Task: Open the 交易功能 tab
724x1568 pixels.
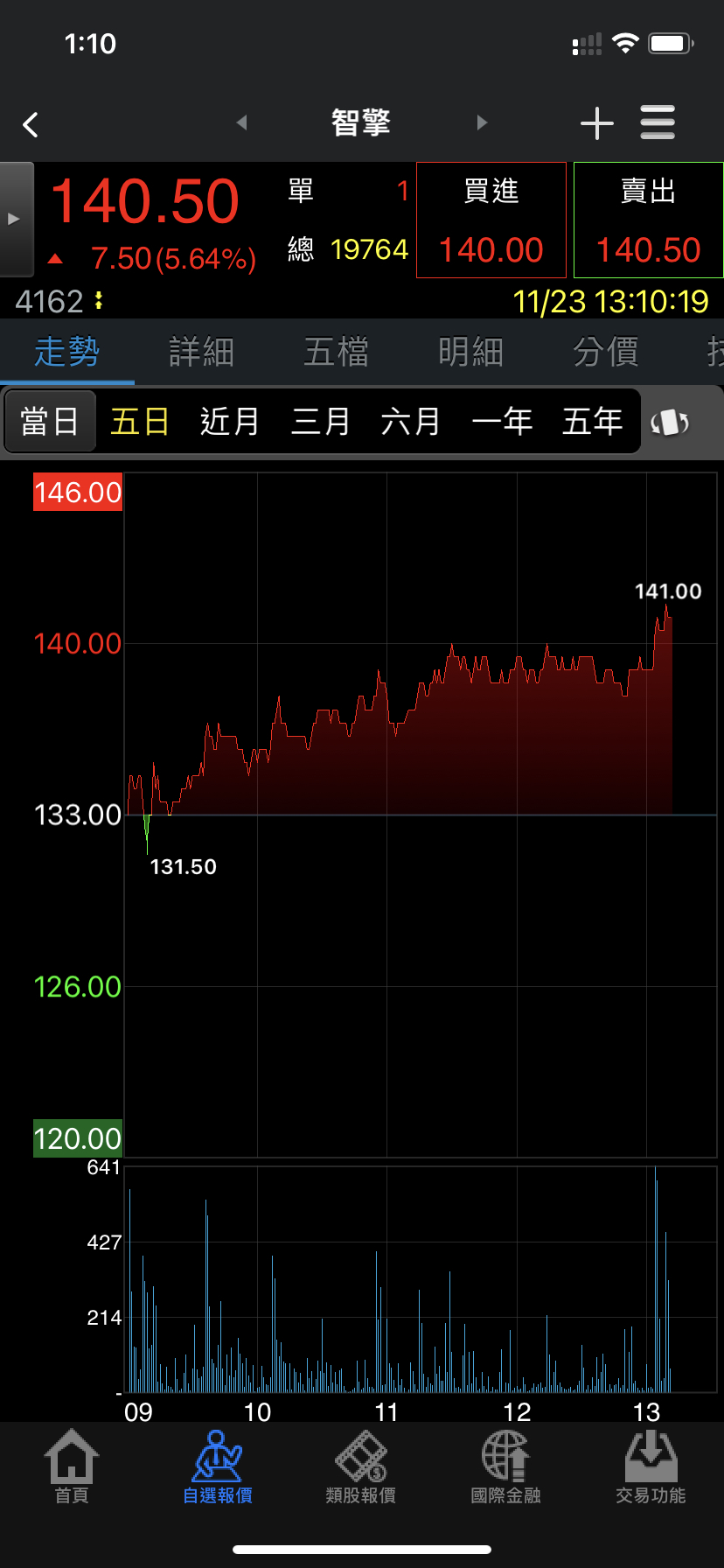Action: pos(651,1466)
